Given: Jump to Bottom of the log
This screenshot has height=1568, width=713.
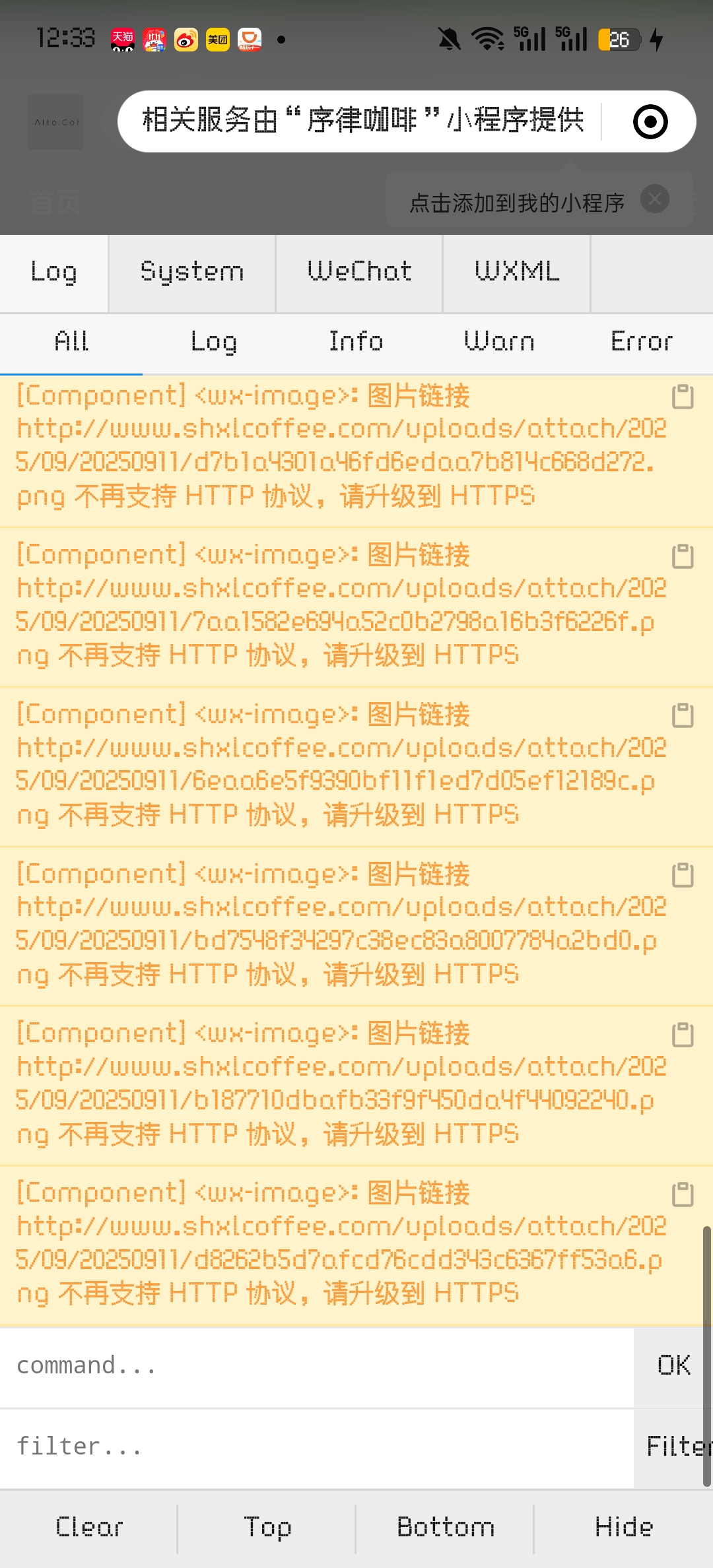Looking at the screenshot, I should [x=446, y=1527].
